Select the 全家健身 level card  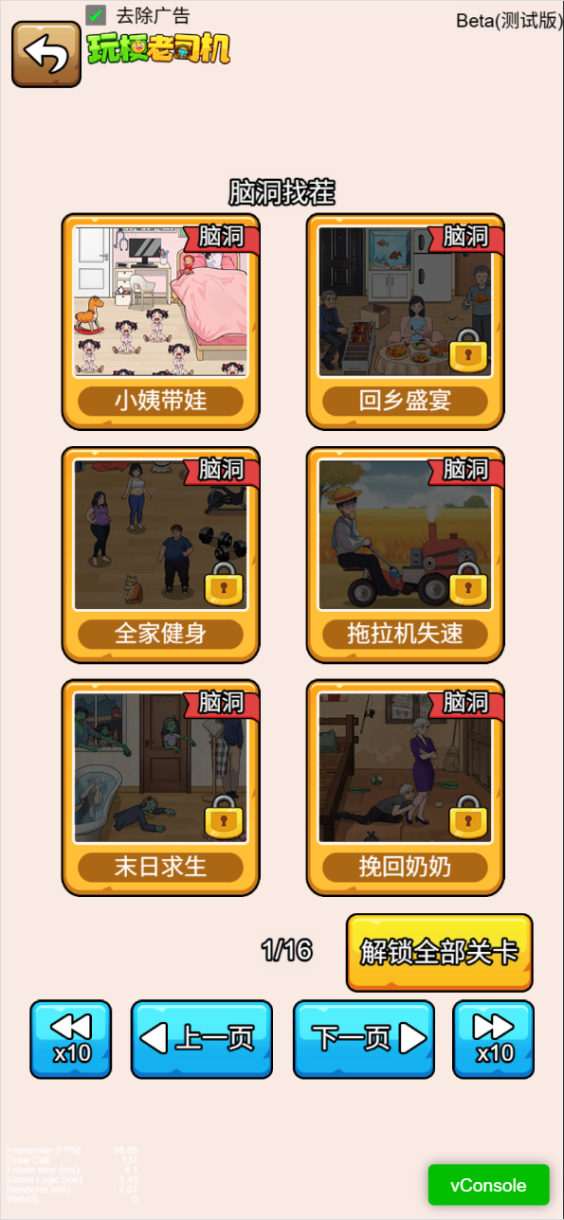tap(161, 554)
